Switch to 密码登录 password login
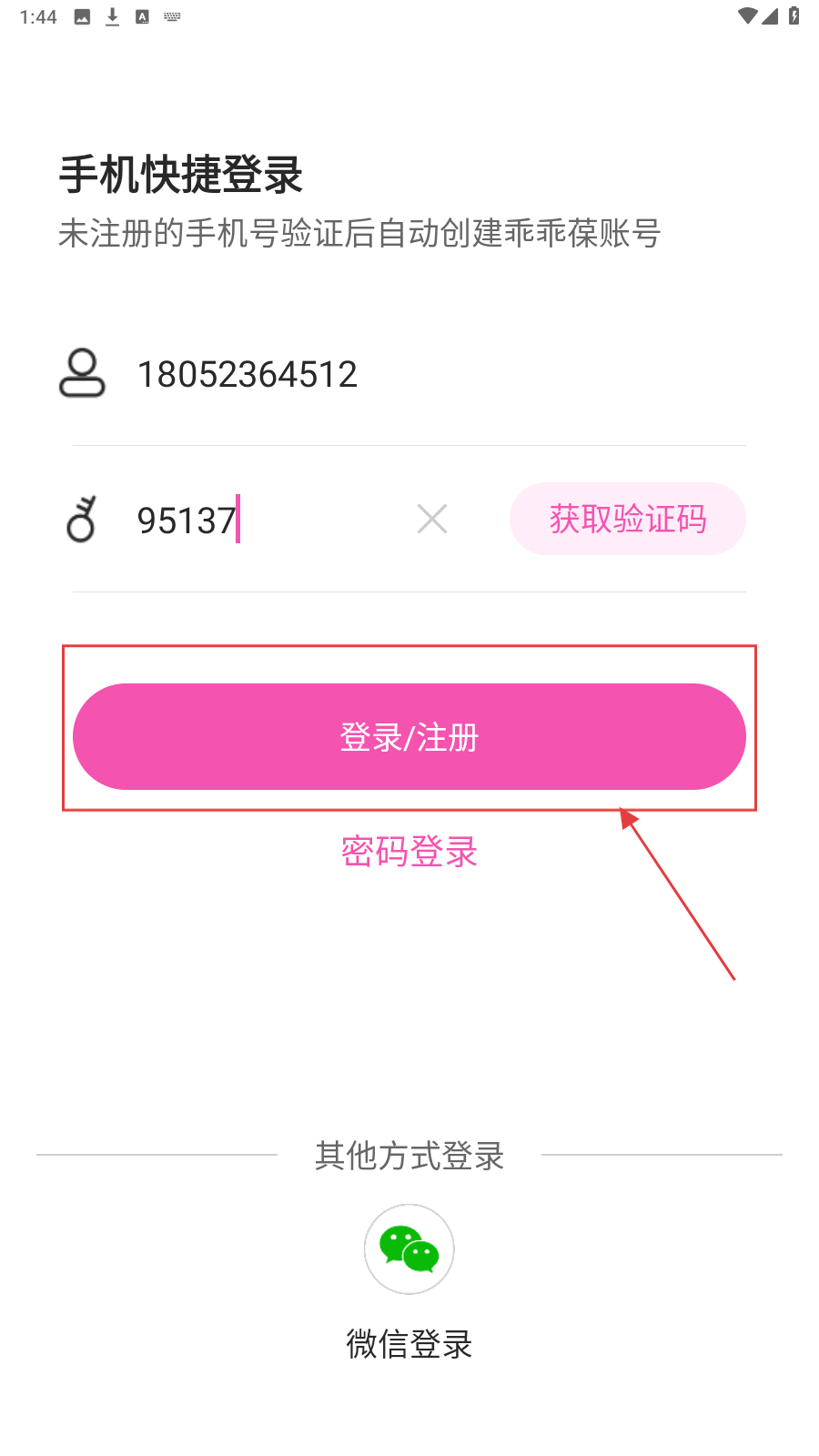Screen dimensions: 819x1456 (x=409, y=852)
